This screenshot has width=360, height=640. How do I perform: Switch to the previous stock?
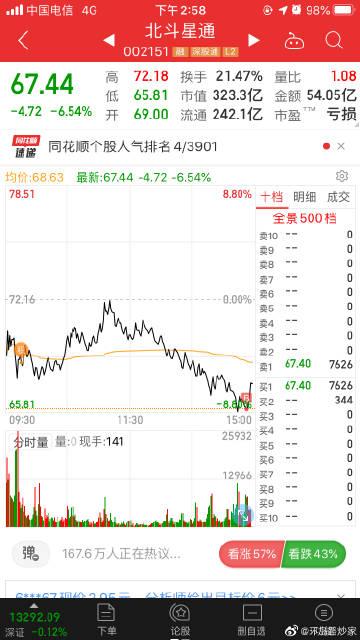pyautogui.click(x=109, y=40)
